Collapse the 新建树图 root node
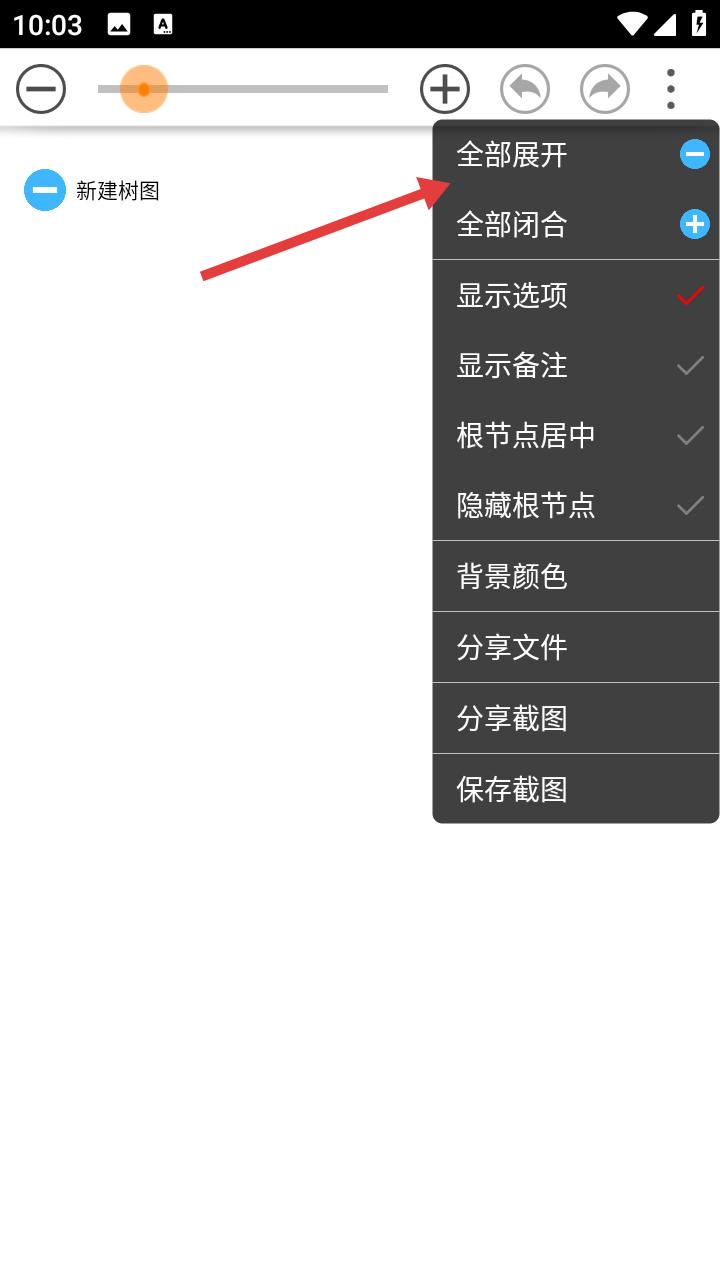720x1280 pixels. pyautogui.click(x=45, y=190)
